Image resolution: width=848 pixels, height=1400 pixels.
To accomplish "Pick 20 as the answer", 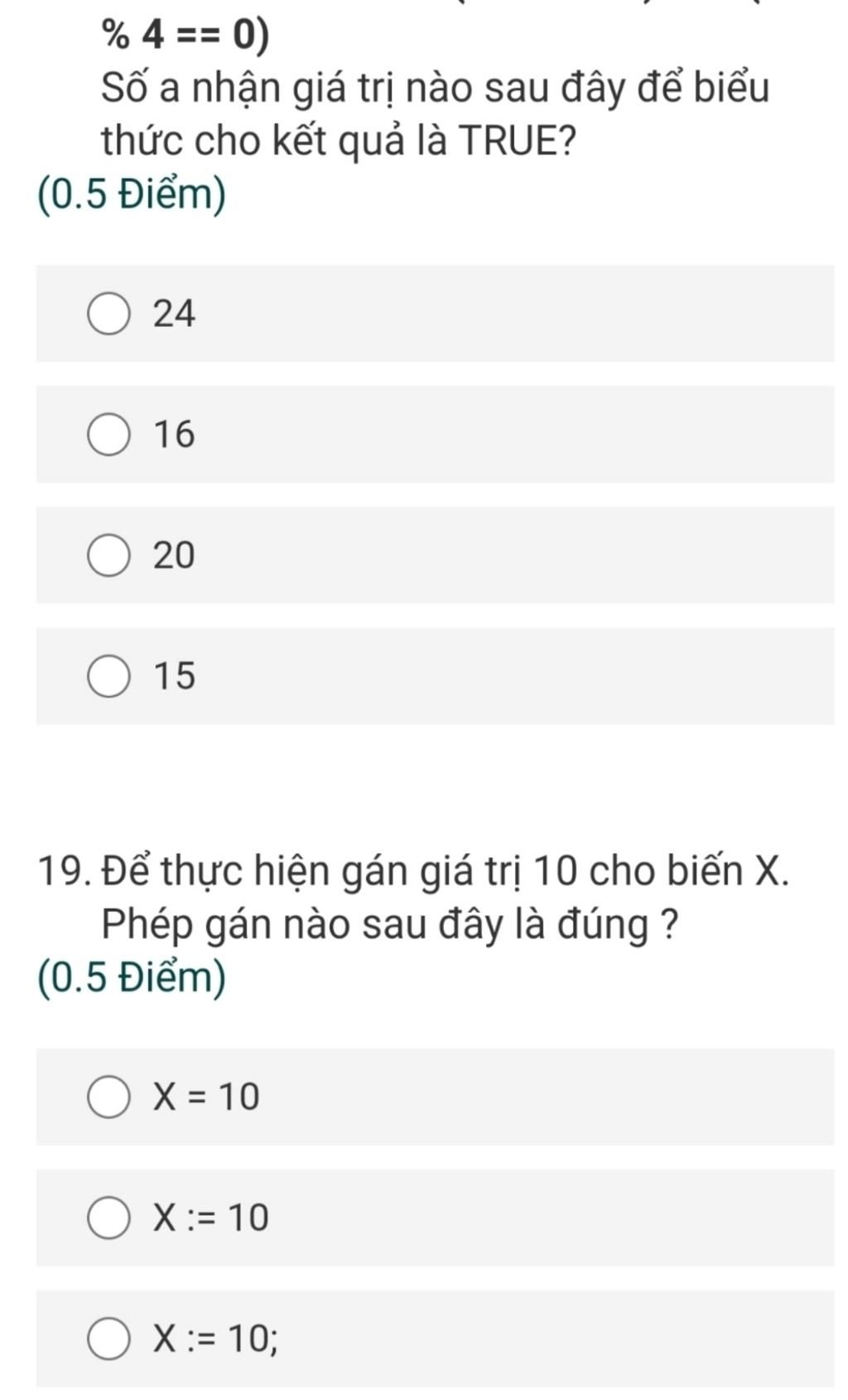I will [108, 556].
